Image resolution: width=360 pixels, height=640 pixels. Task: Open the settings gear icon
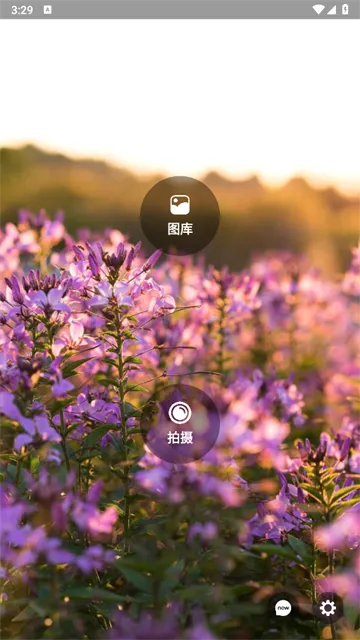328,608
